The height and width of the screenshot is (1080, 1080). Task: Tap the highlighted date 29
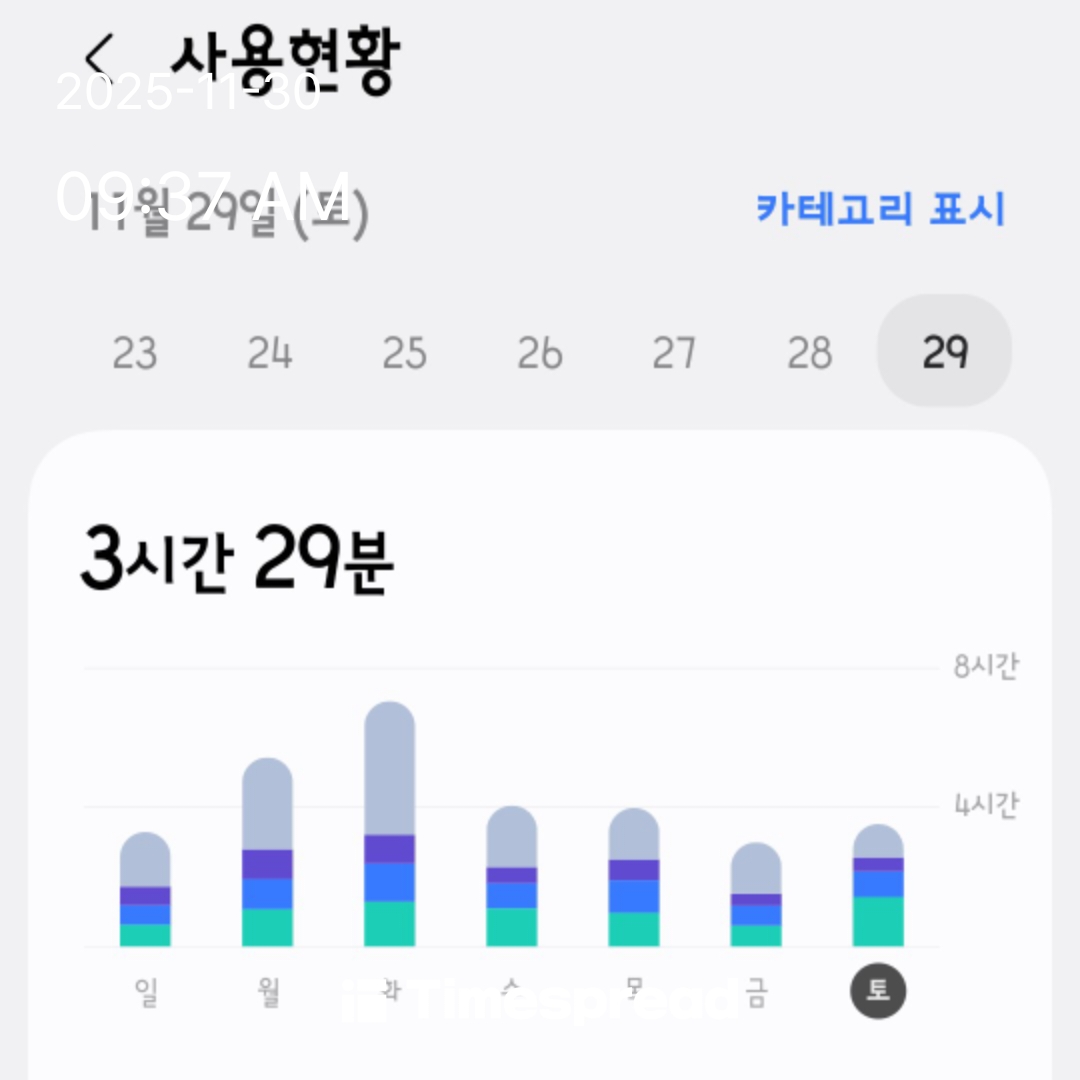pyautogui.click(x=944, y=352)
